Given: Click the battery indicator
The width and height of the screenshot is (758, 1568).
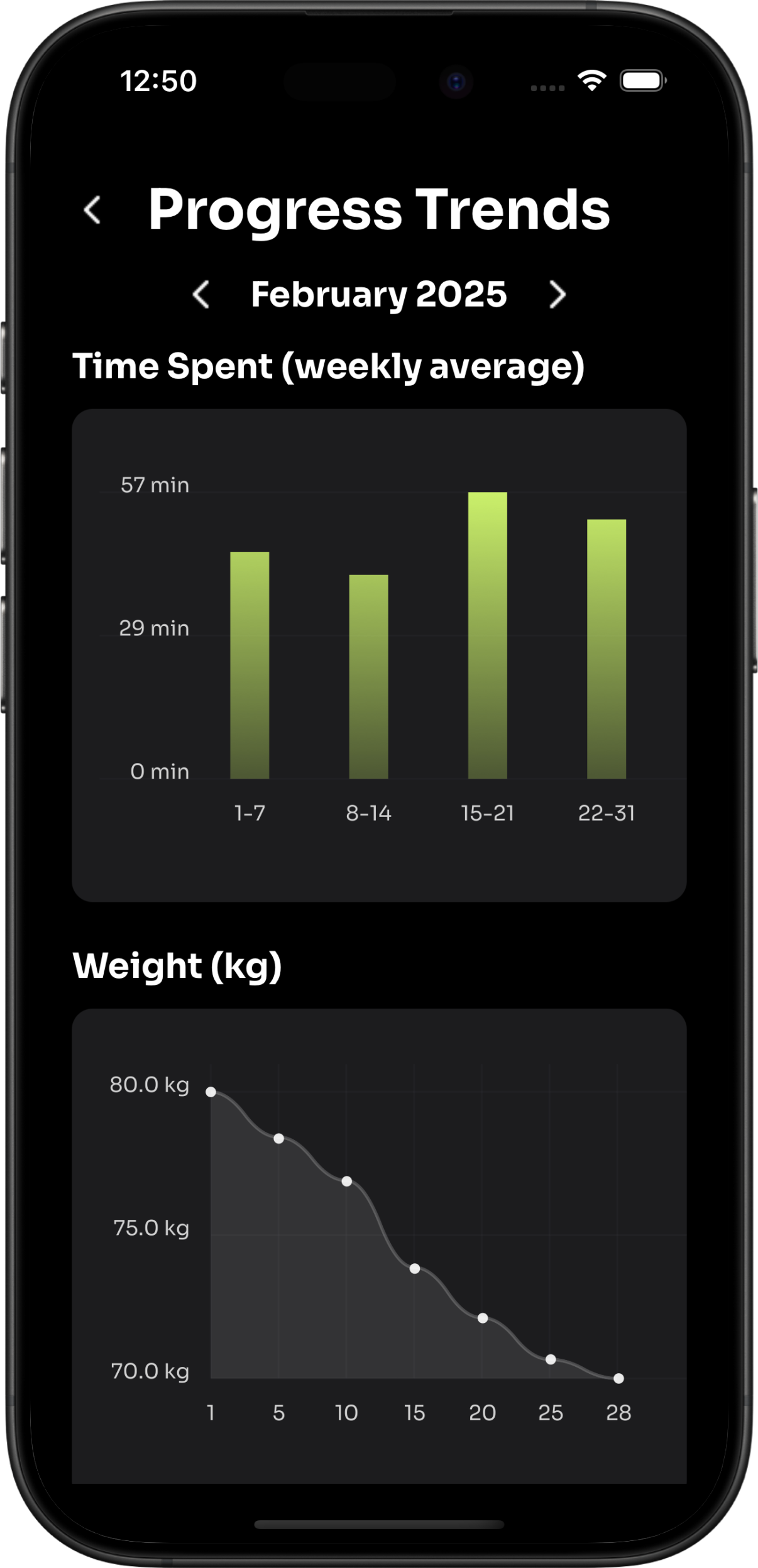Looking at the screenshot, I should [x=640, y=80].
